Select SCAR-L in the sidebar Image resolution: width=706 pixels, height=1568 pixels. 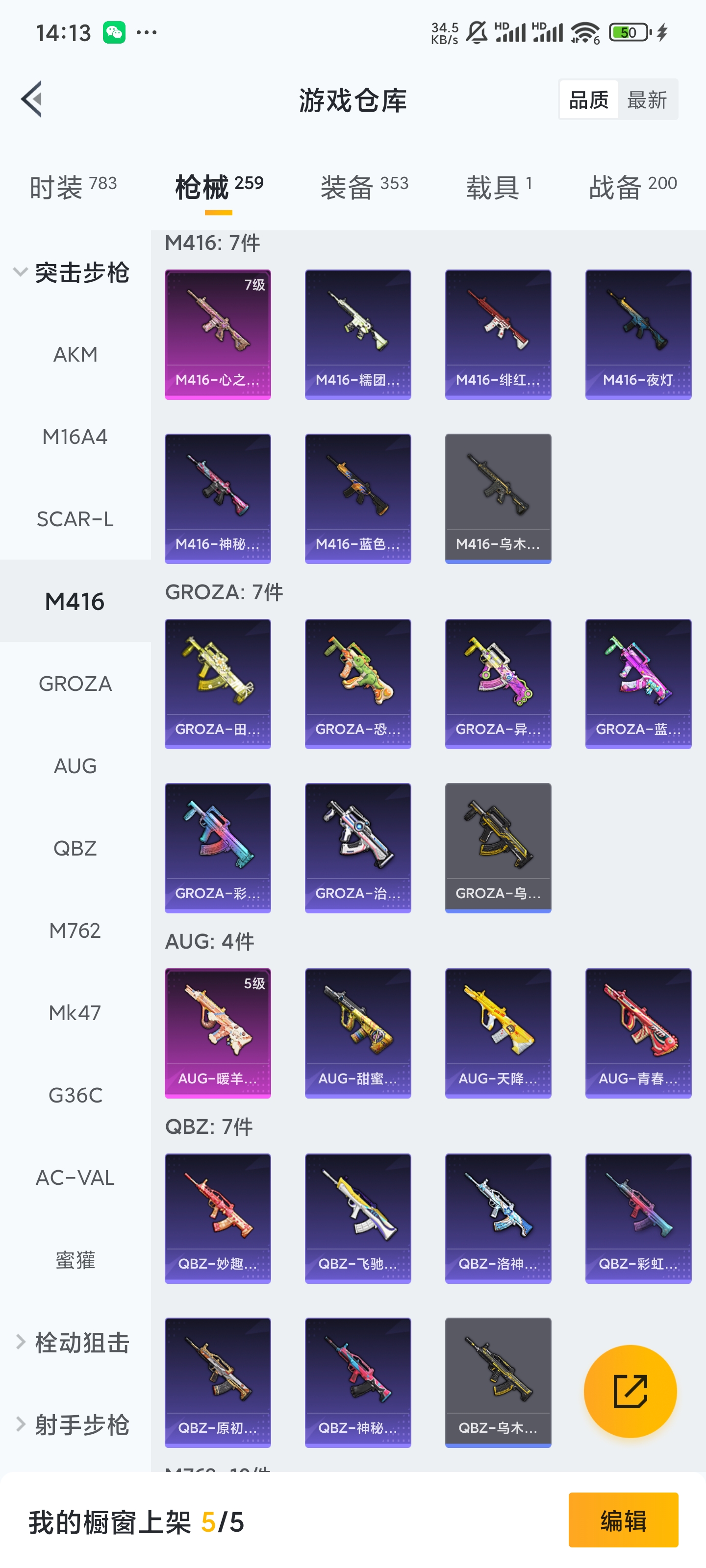[75, 519]
